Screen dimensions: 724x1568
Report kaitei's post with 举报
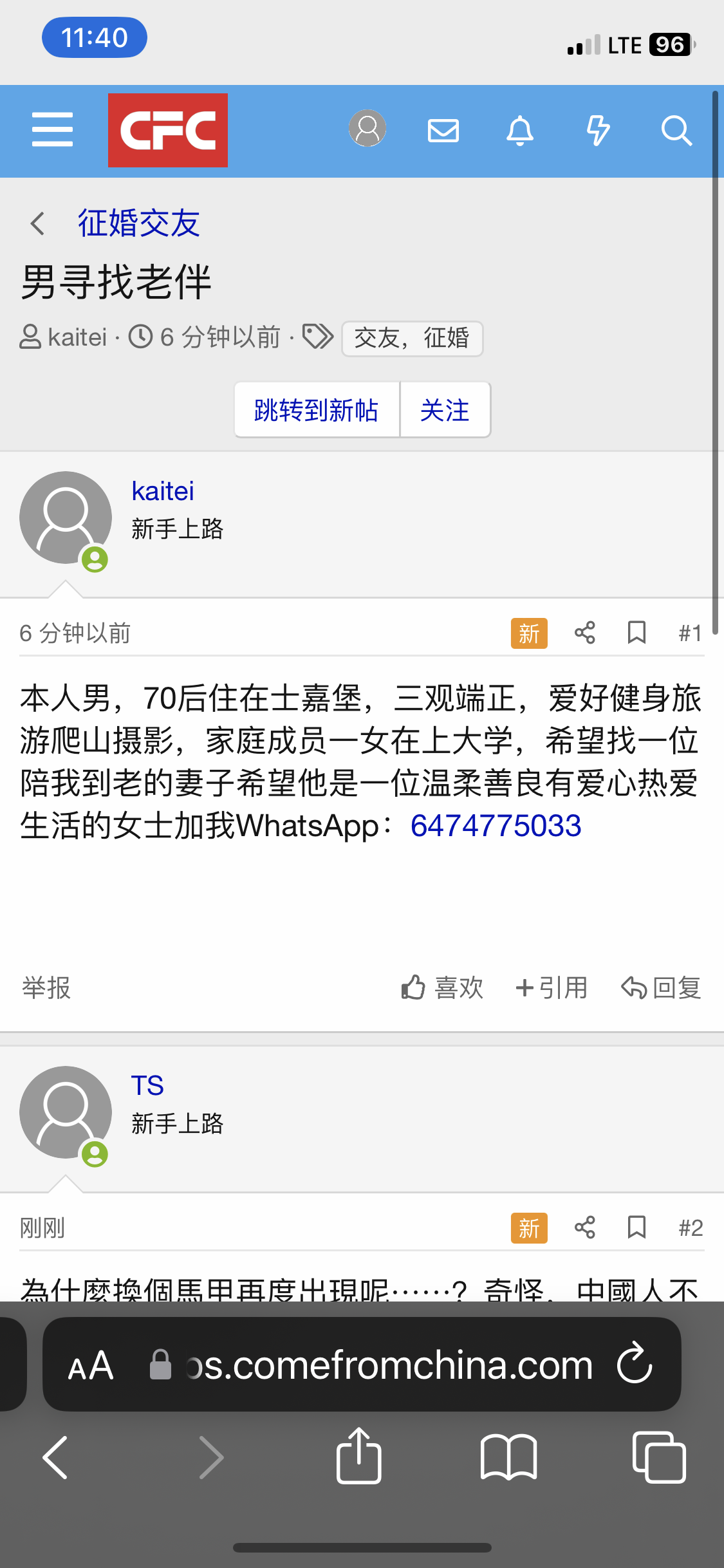pyautogui.click(x=46, y=987)
